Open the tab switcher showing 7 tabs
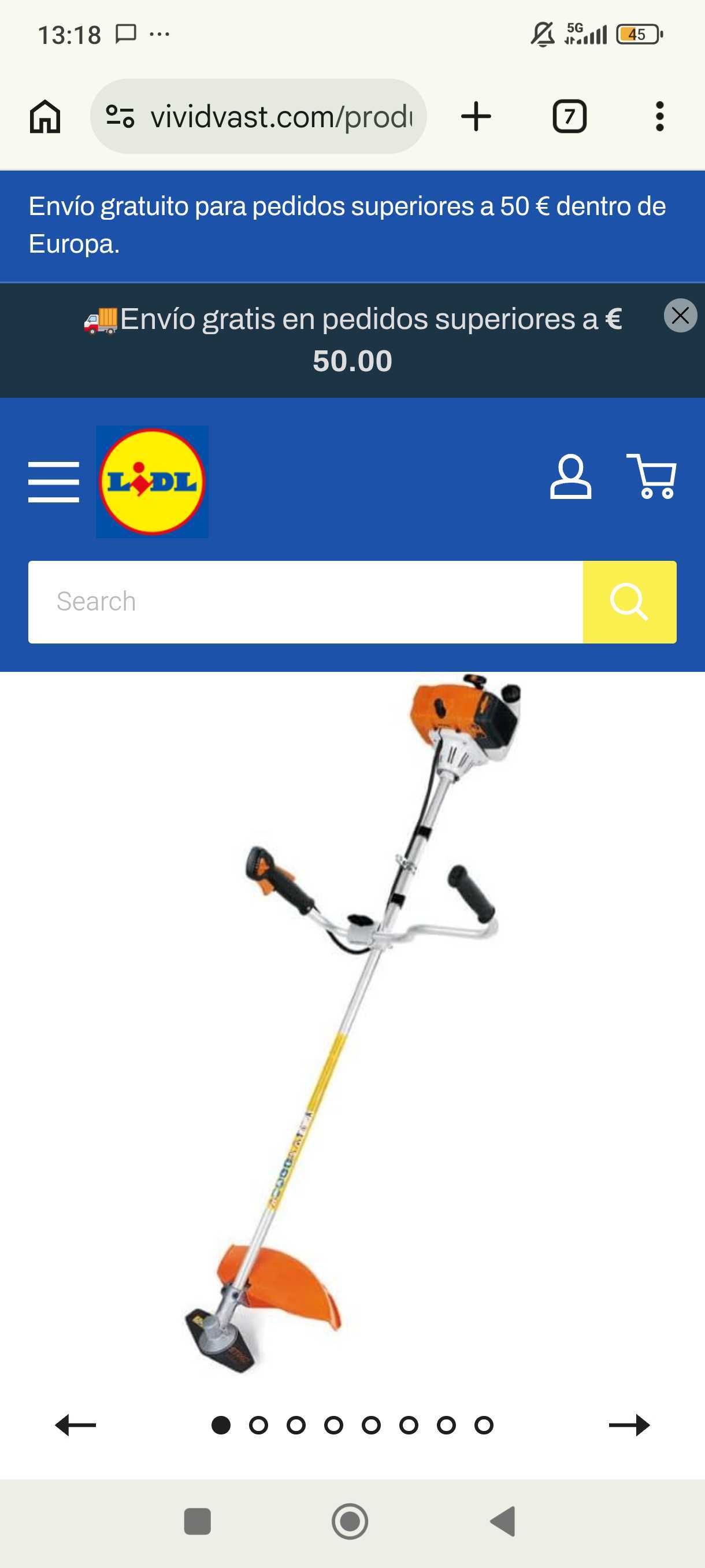Screen dimensions: 705x1568 coord(569,116)
